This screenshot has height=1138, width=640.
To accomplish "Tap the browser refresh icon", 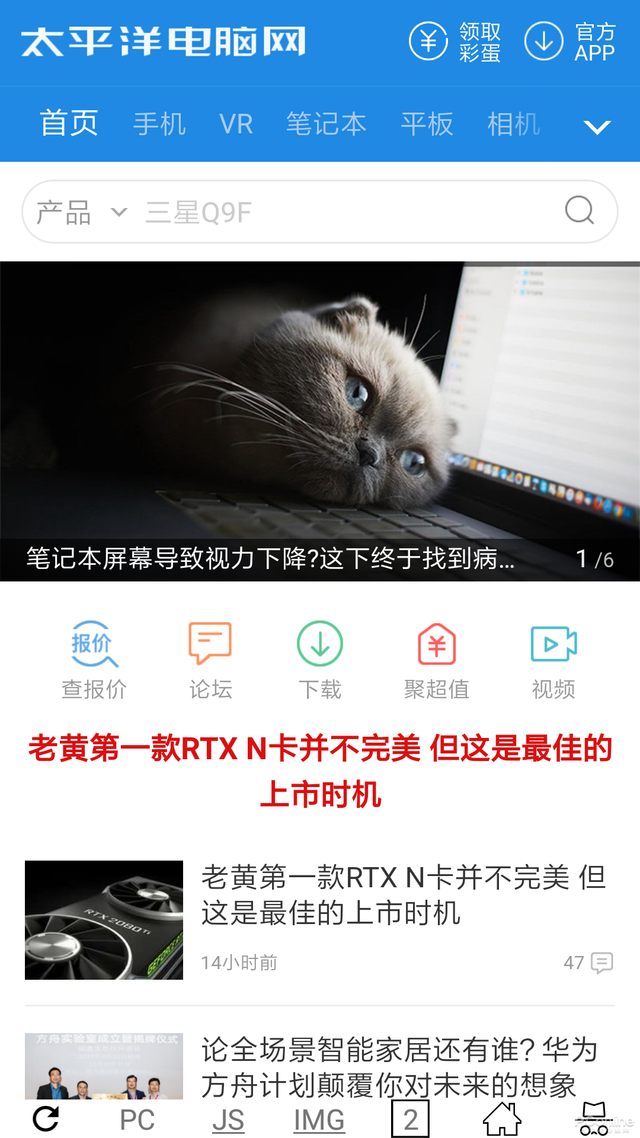I will tap(46, 1118).
